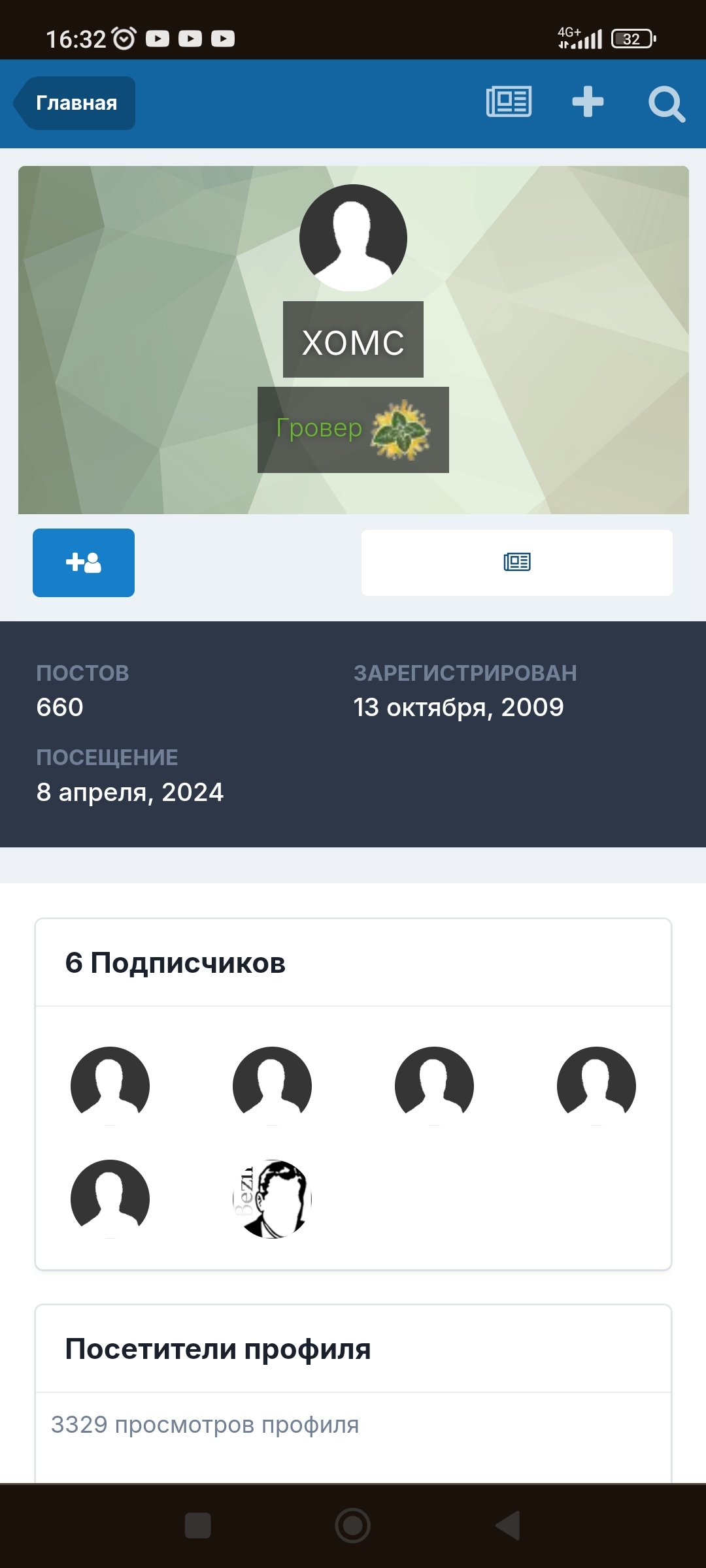Follow user ХОМС with add-person button
The height and width of the screenshot is (1568, 706).
point(84,563)
